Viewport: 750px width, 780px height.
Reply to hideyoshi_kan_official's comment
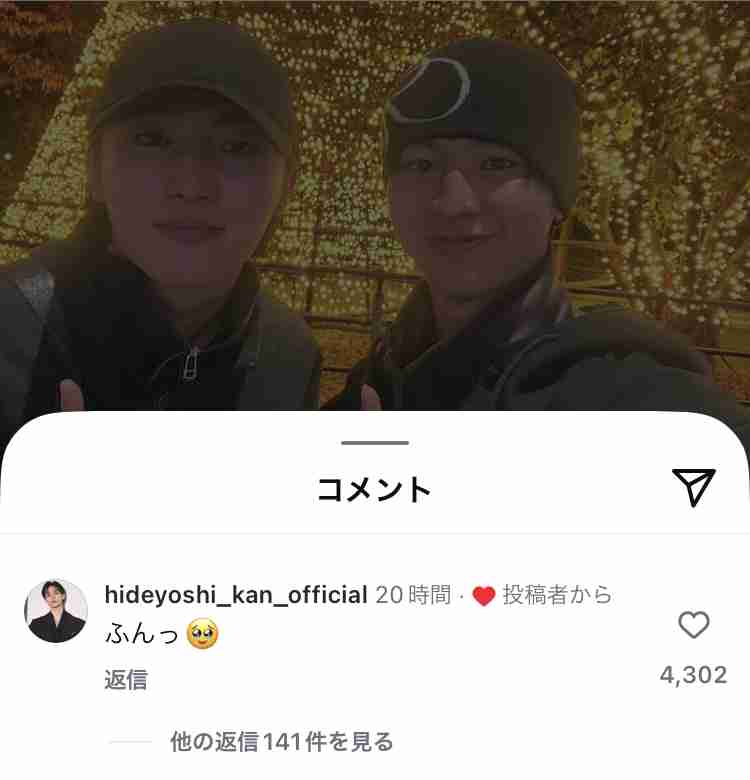tap(126, 680)
